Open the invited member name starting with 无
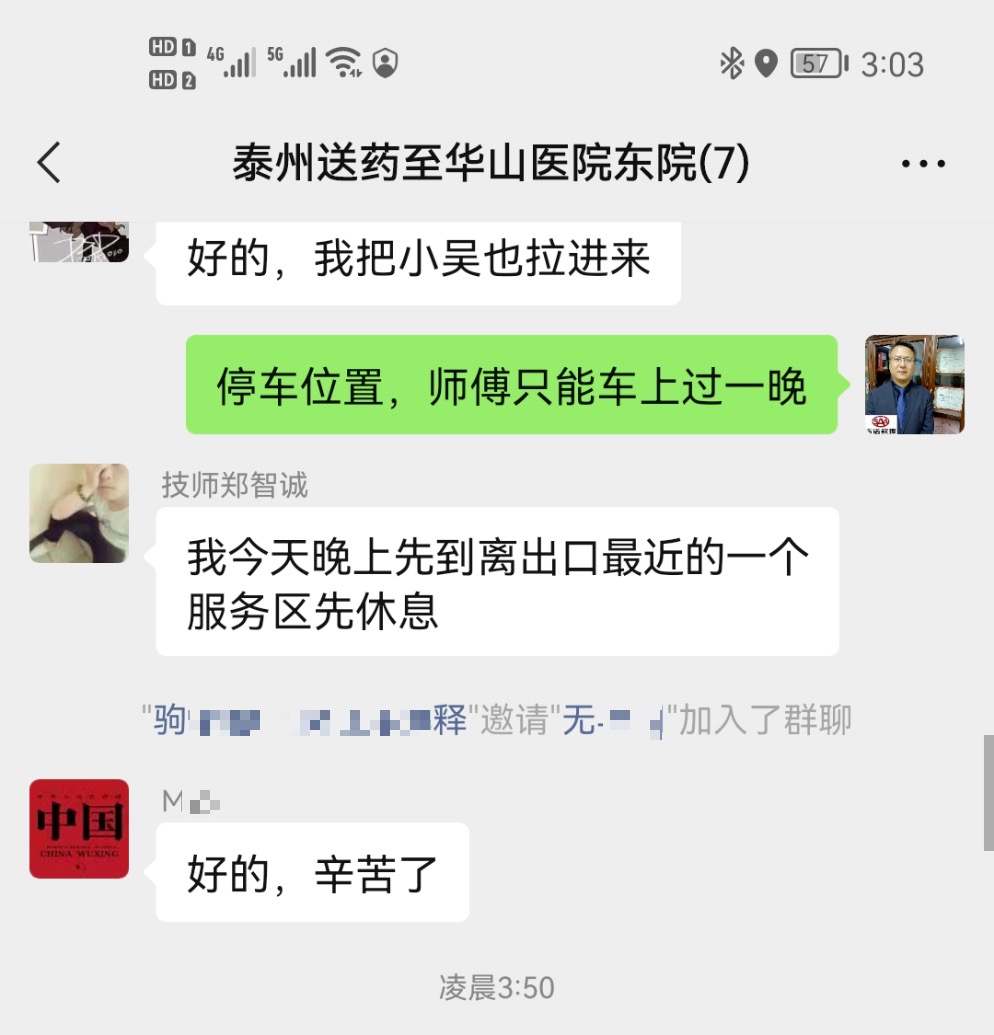 pyautogui.click(x=613, y=720)
